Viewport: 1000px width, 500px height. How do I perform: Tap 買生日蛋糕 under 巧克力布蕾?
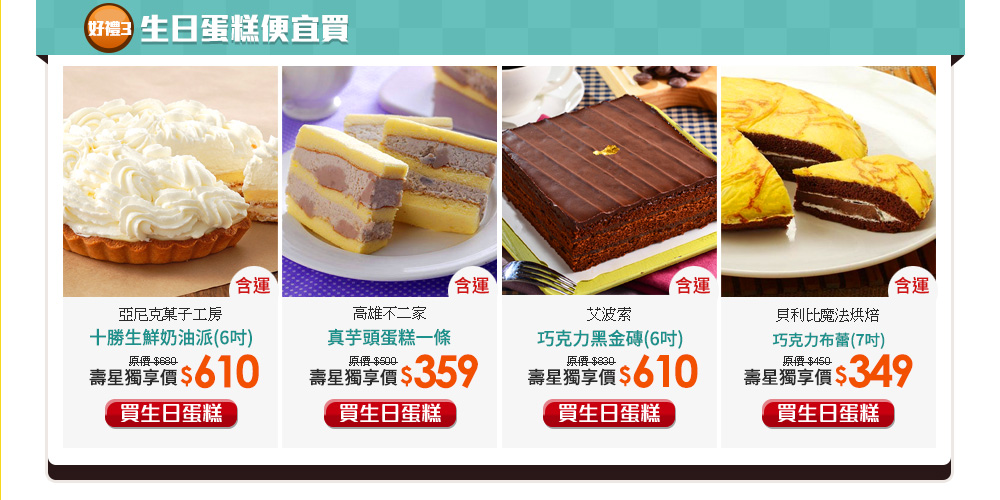828,413
